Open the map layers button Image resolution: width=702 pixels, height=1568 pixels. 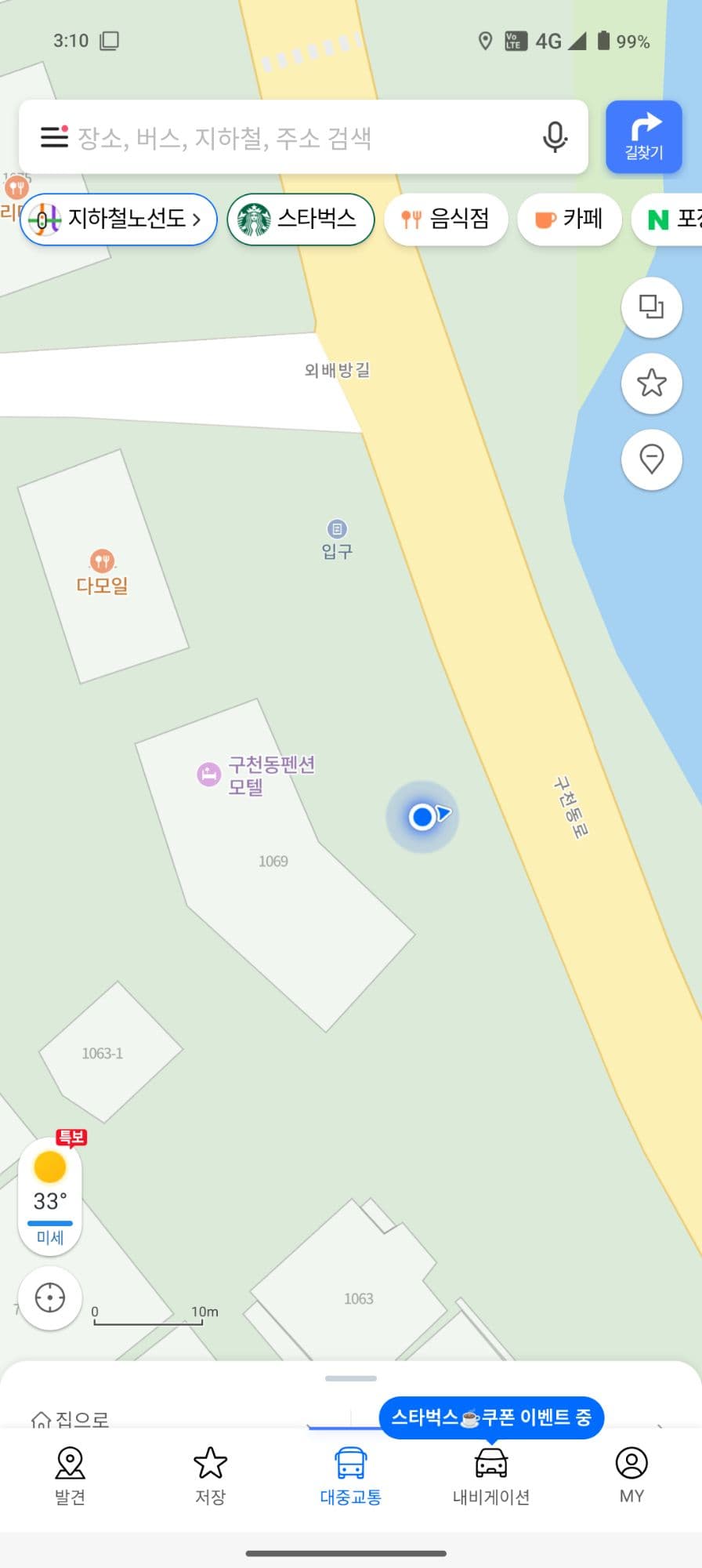click(651, 307)
